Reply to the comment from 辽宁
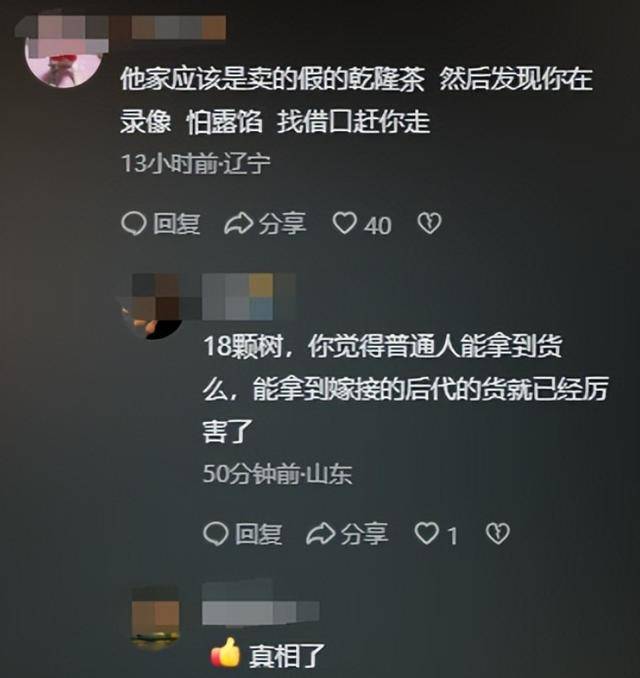Screen dimensions: 640x678 [x=160, y=223]
